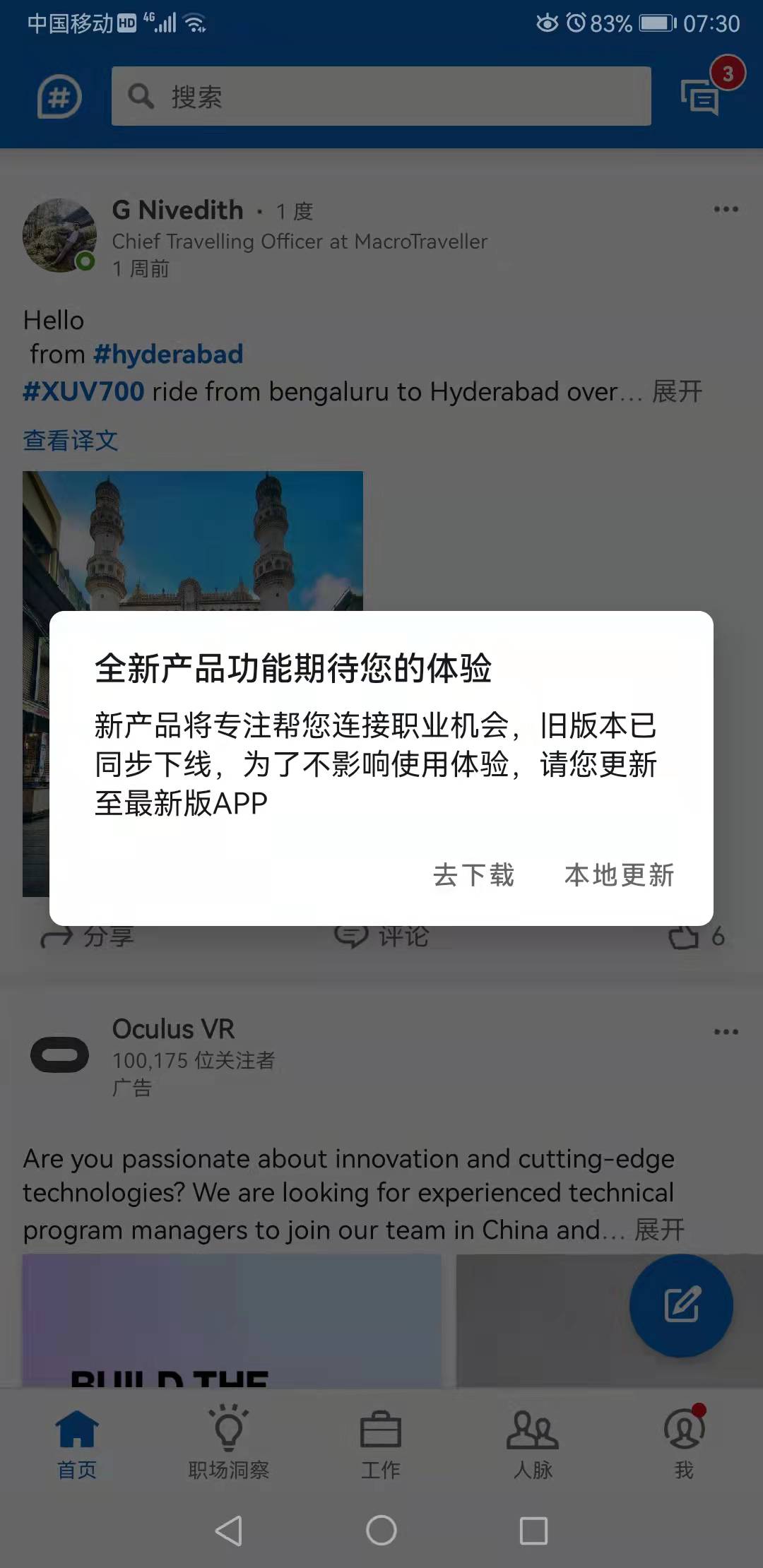
Task: Expand the Oculus VR ad text
Action: 659,1230
